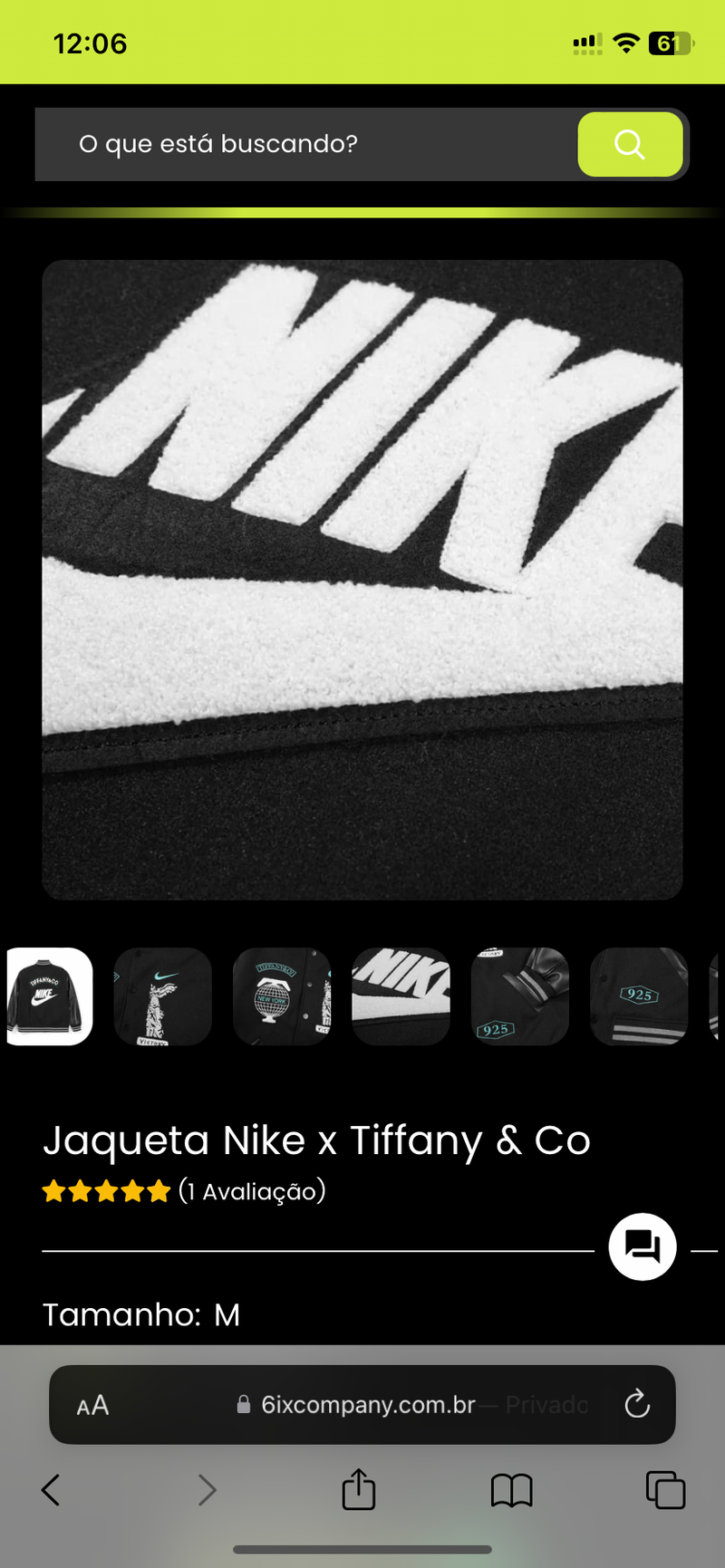
Task: Tap the green search magnifier button
Action: pyautogui.click(x=630, y=144)
